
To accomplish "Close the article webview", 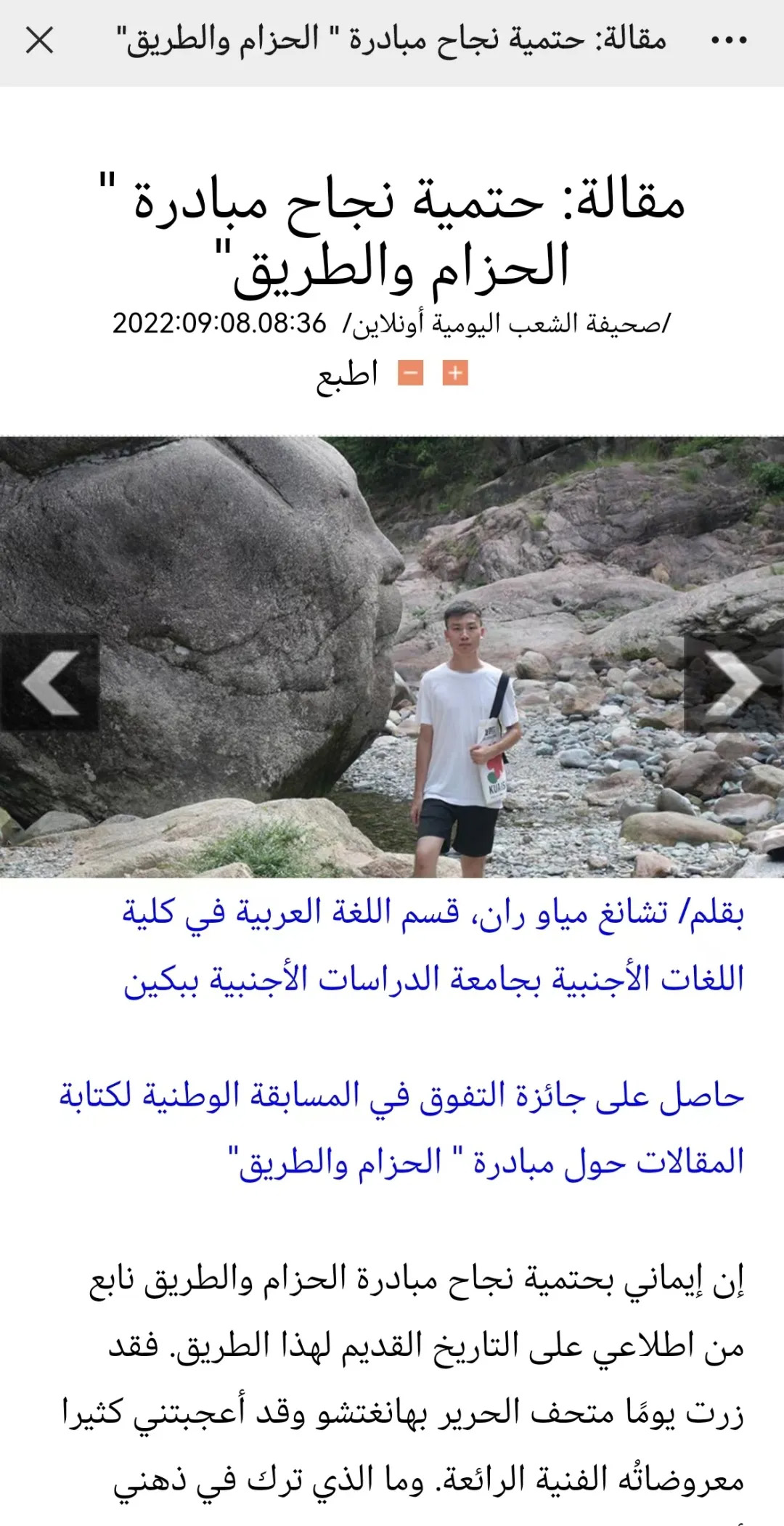I will pyautogui.click(x=39, y=40).
